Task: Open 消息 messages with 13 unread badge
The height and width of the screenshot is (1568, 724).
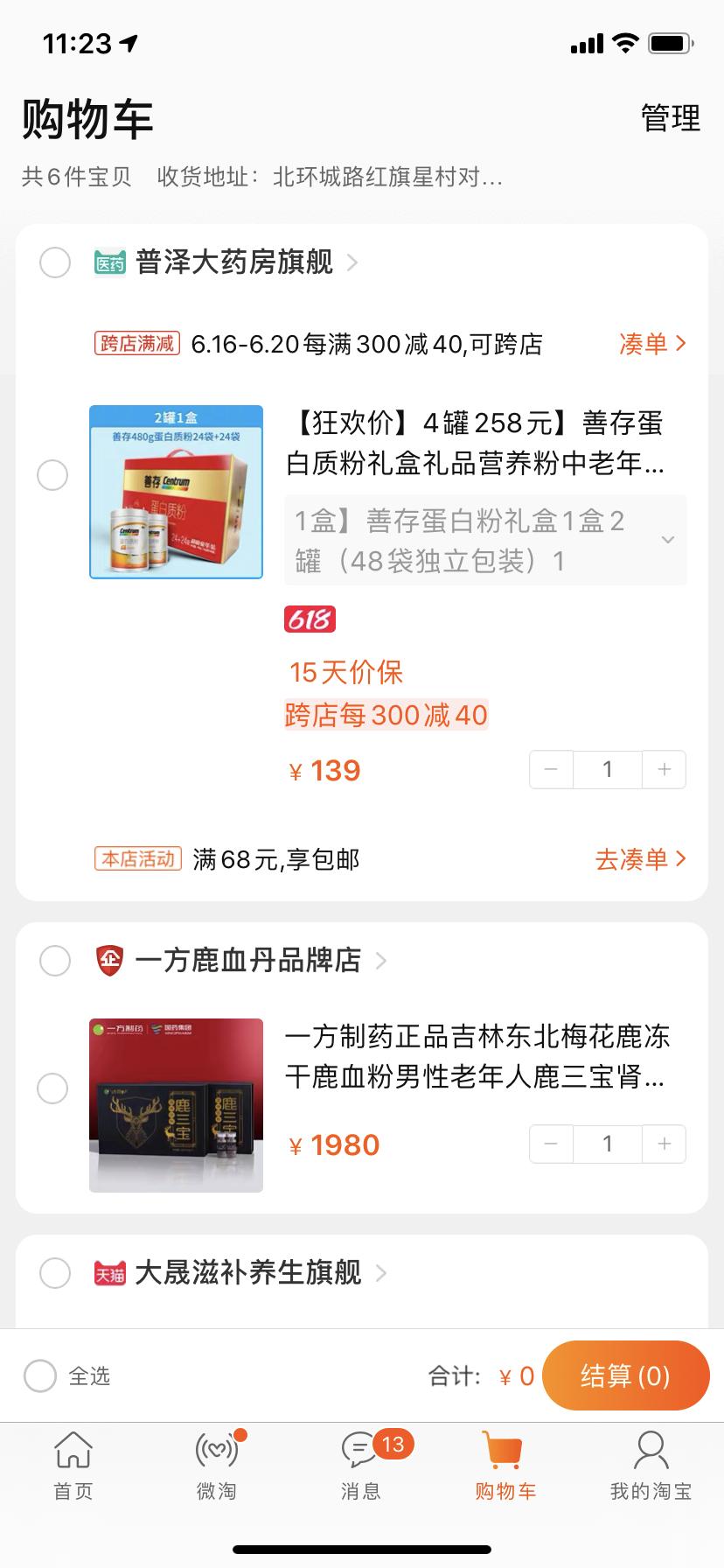Action: pos(361,1452)
